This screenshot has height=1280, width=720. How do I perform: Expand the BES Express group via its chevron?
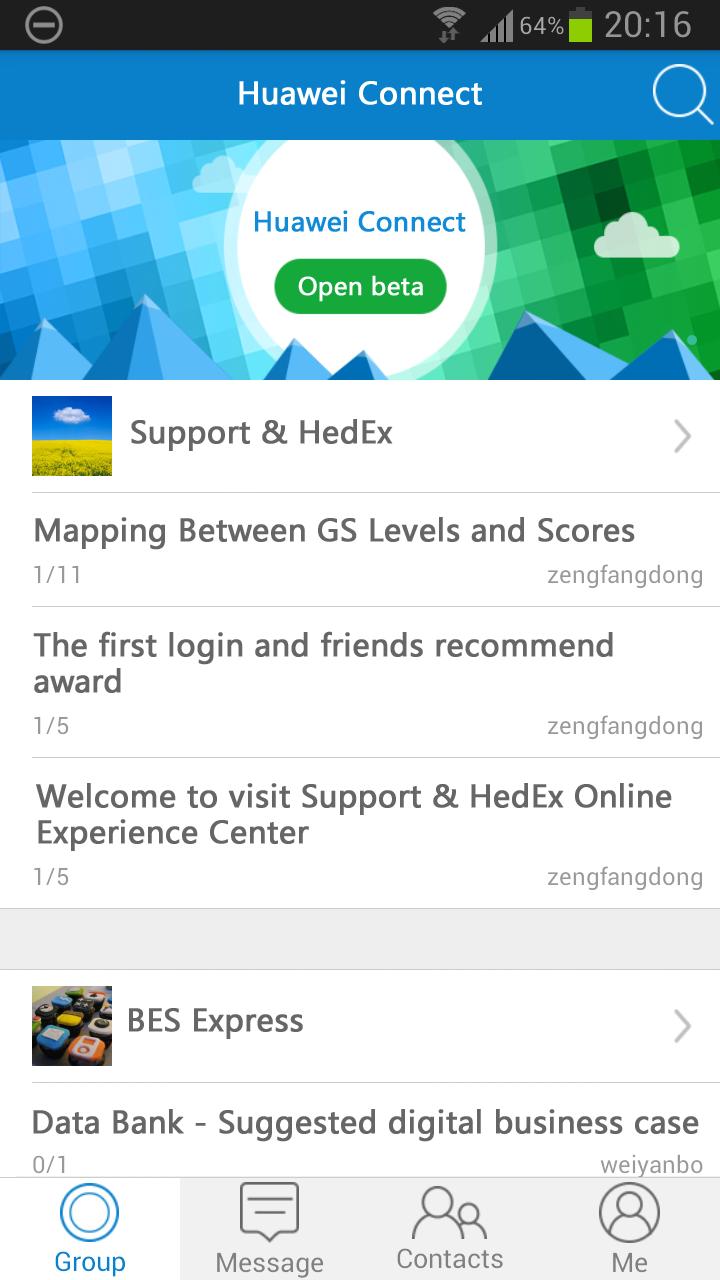tap(682, 1026)
